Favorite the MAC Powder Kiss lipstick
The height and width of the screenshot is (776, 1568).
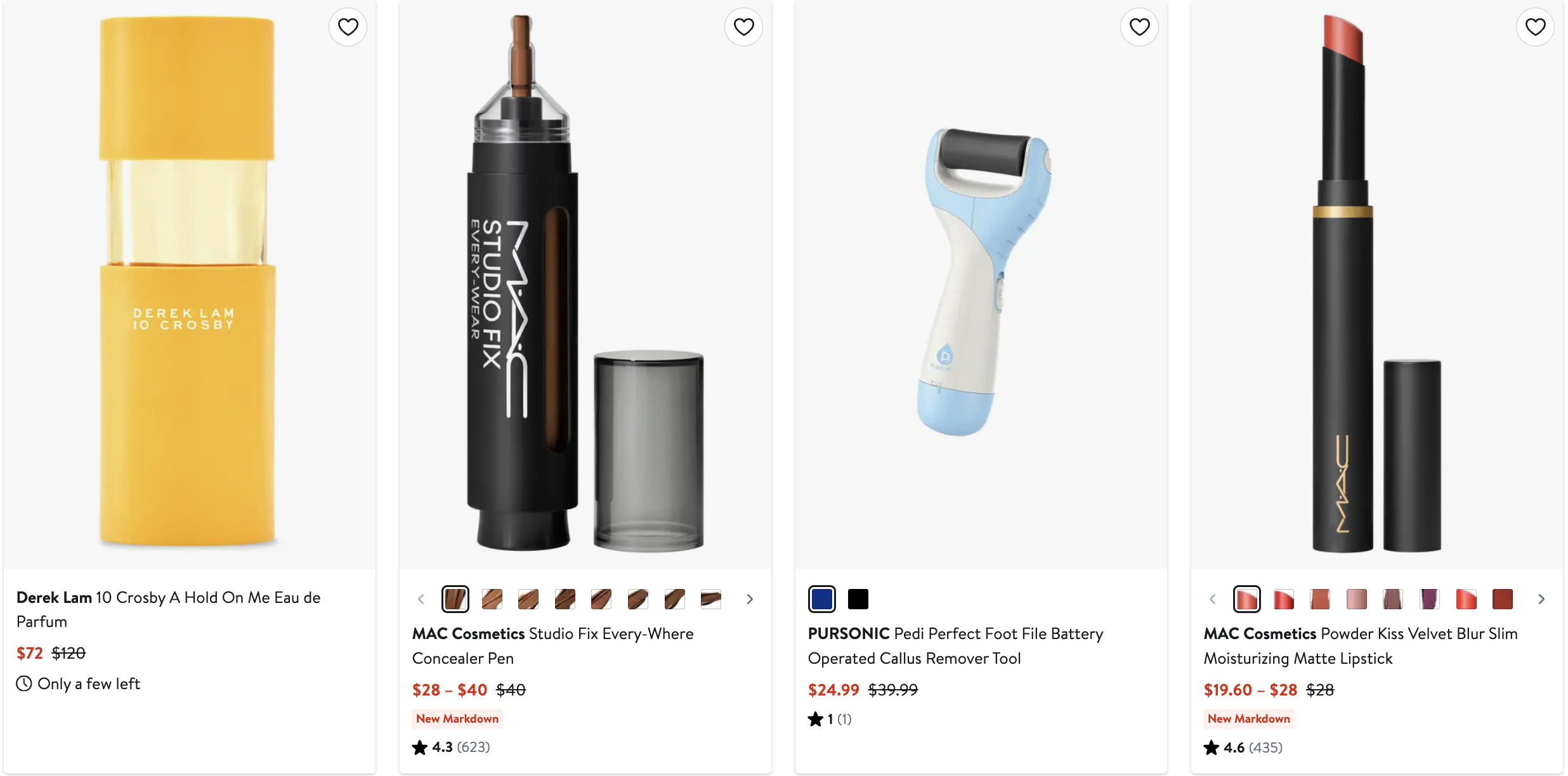coord(1535,27)
